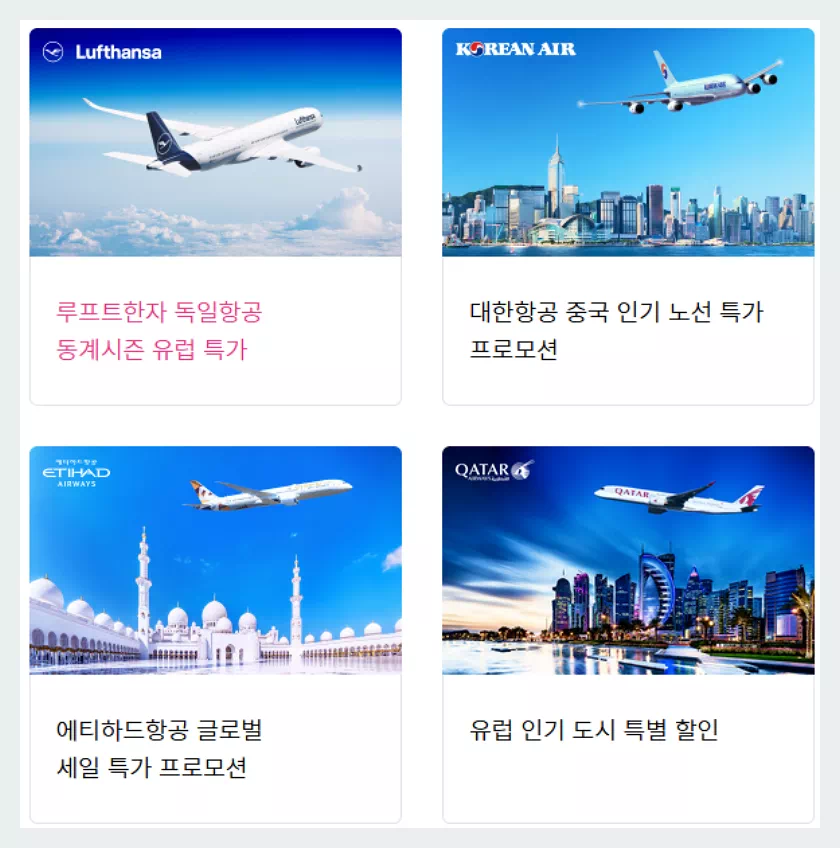
Task: Click the Korean Air taegeuk symbol on the plane tail
Action: 663,70
